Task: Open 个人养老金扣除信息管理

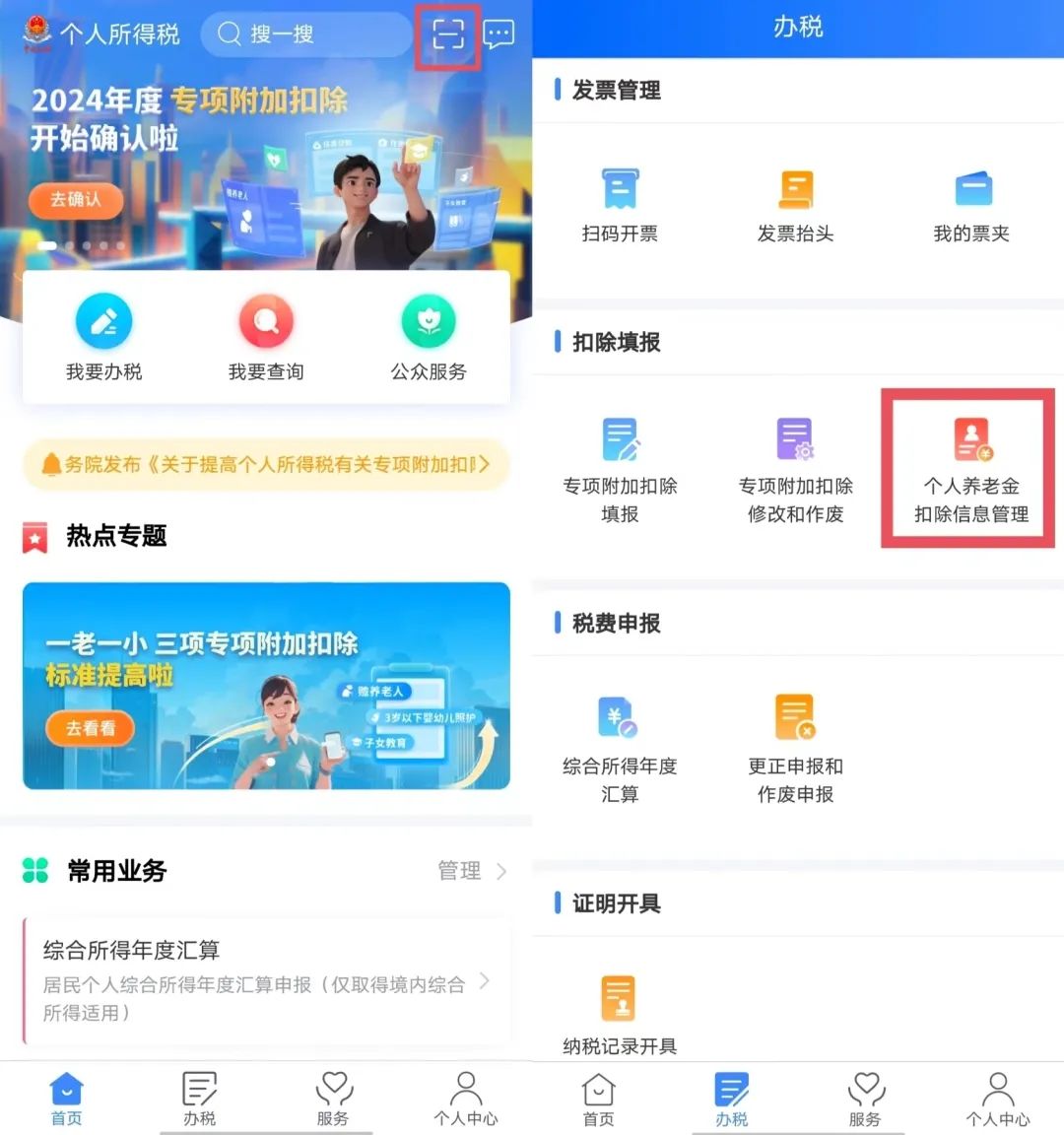Action: [x=971, y=470]
